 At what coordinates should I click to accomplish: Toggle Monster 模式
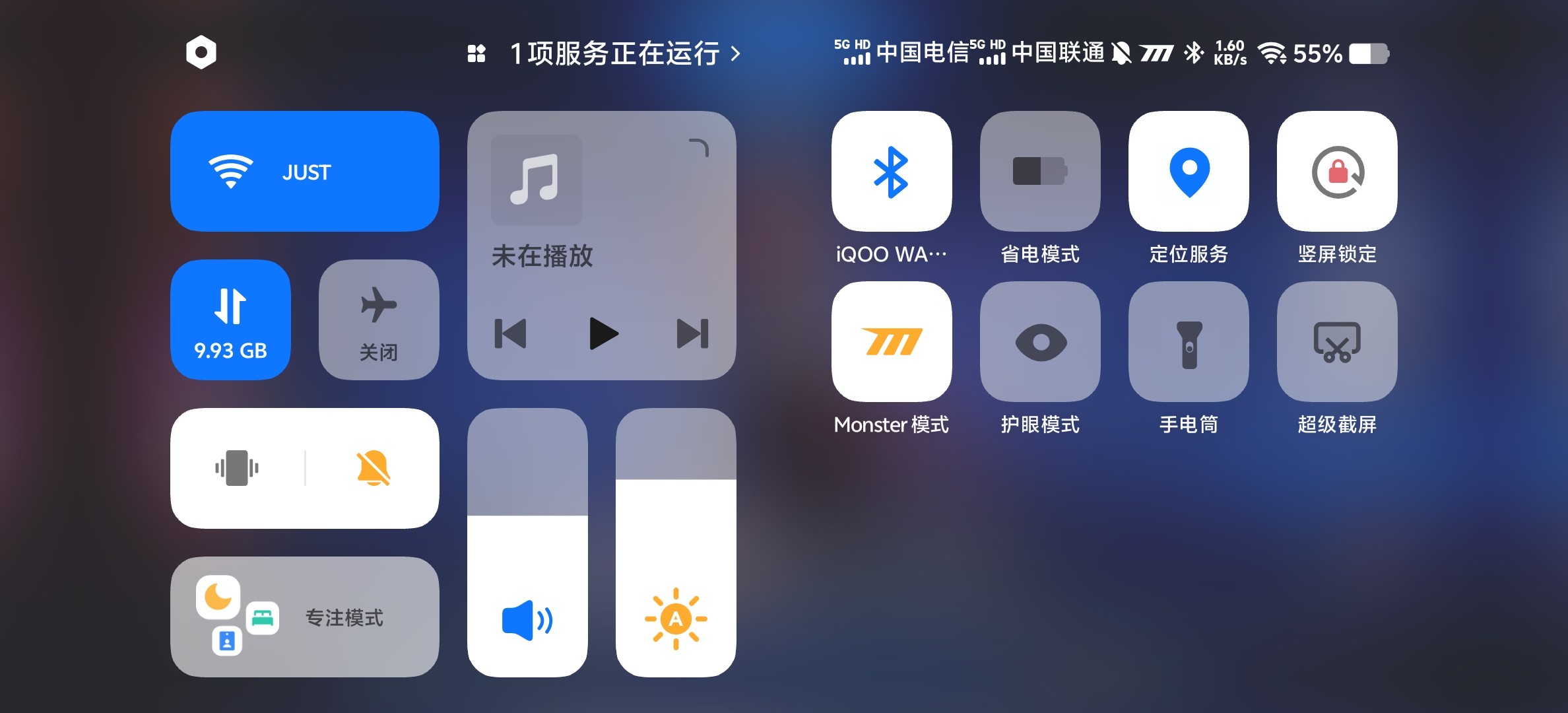[x=892, y=342]
